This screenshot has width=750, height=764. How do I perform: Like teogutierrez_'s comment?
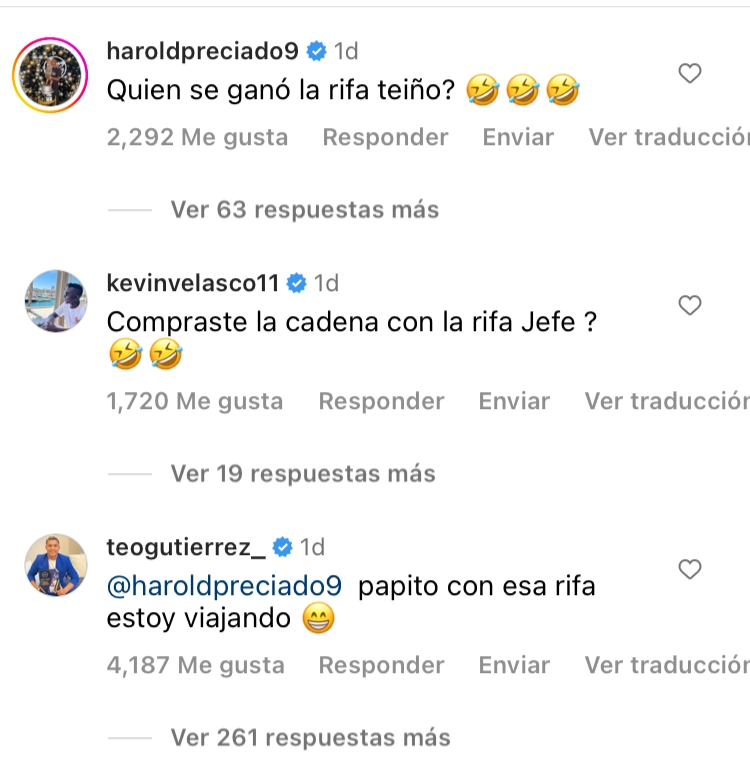(689, 569)
